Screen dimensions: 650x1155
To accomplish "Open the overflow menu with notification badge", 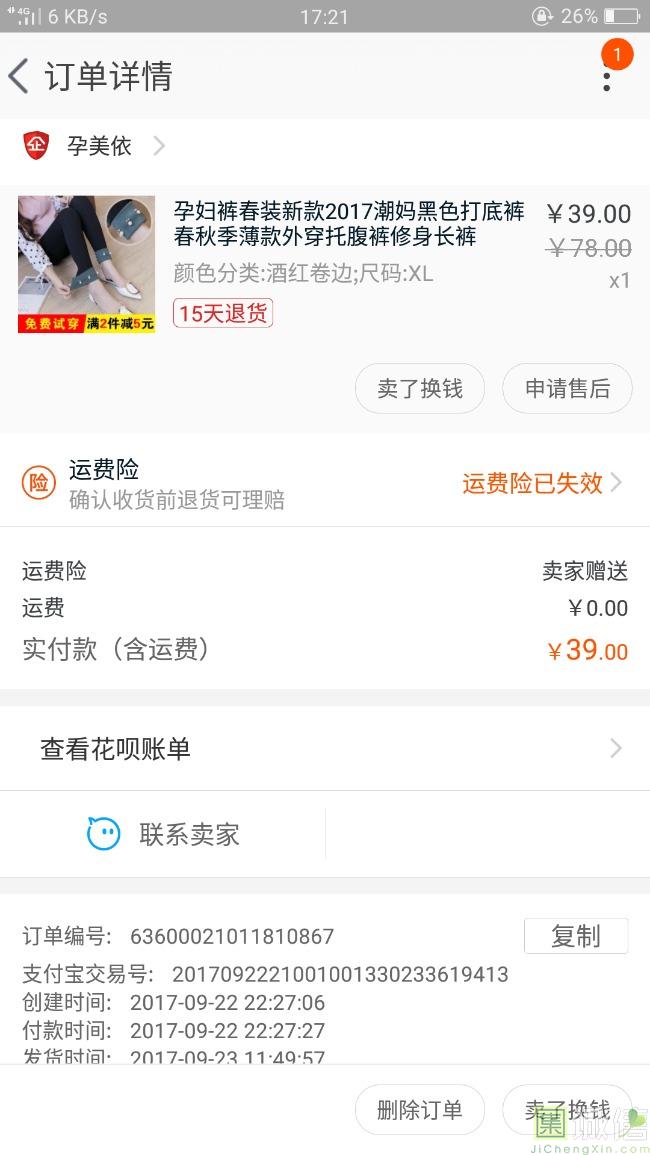I will point(607,74).
